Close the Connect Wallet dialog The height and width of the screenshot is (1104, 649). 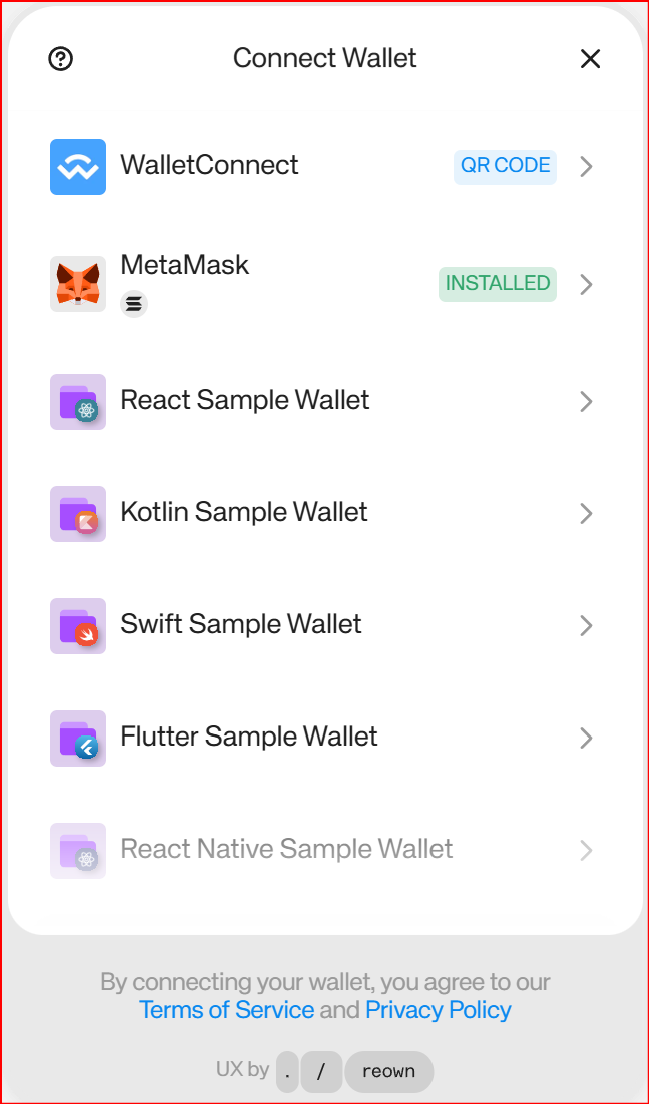point(590,59)
